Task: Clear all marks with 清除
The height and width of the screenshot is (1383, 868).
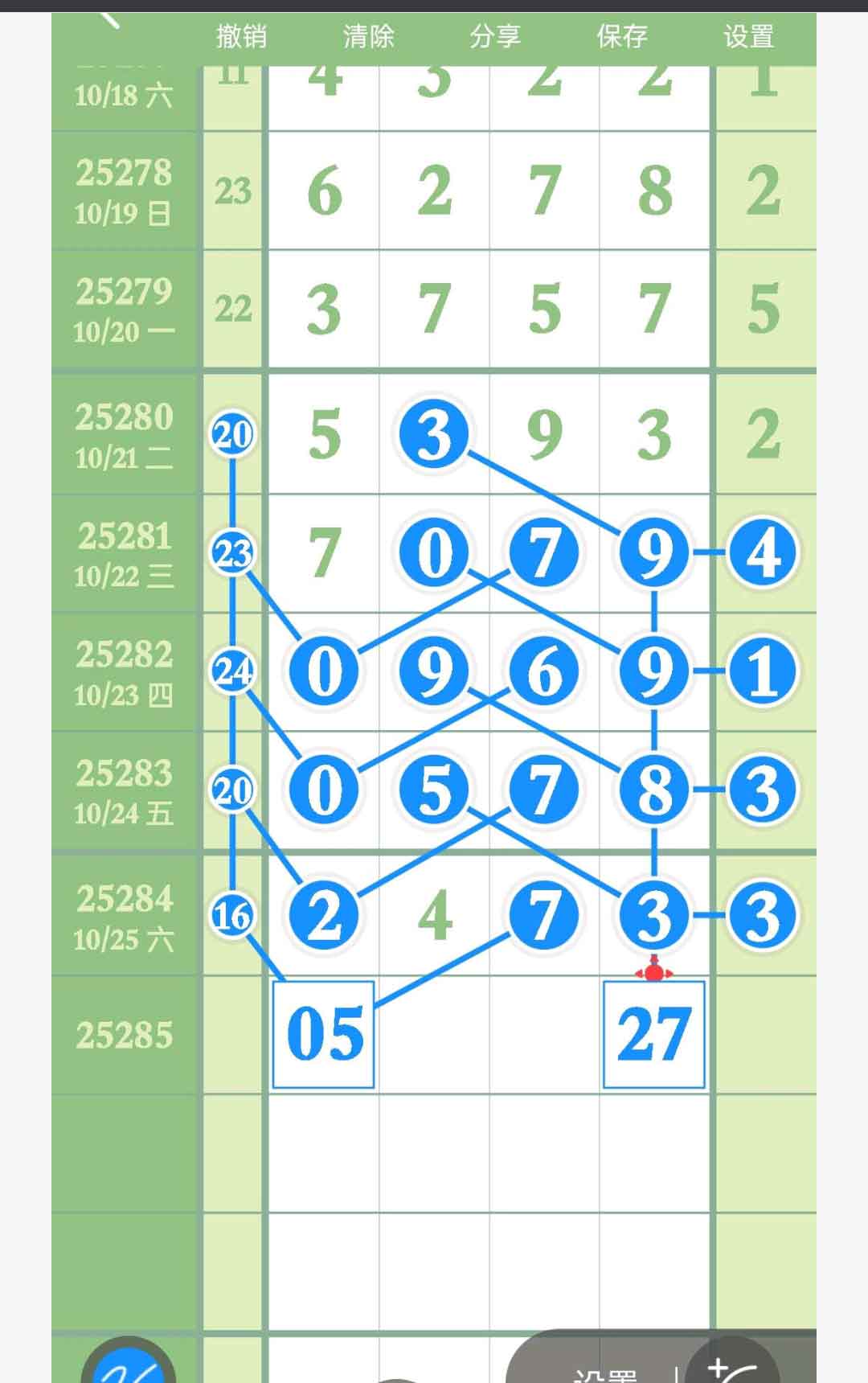Action: pyautogui.click(x=368, y=37)
